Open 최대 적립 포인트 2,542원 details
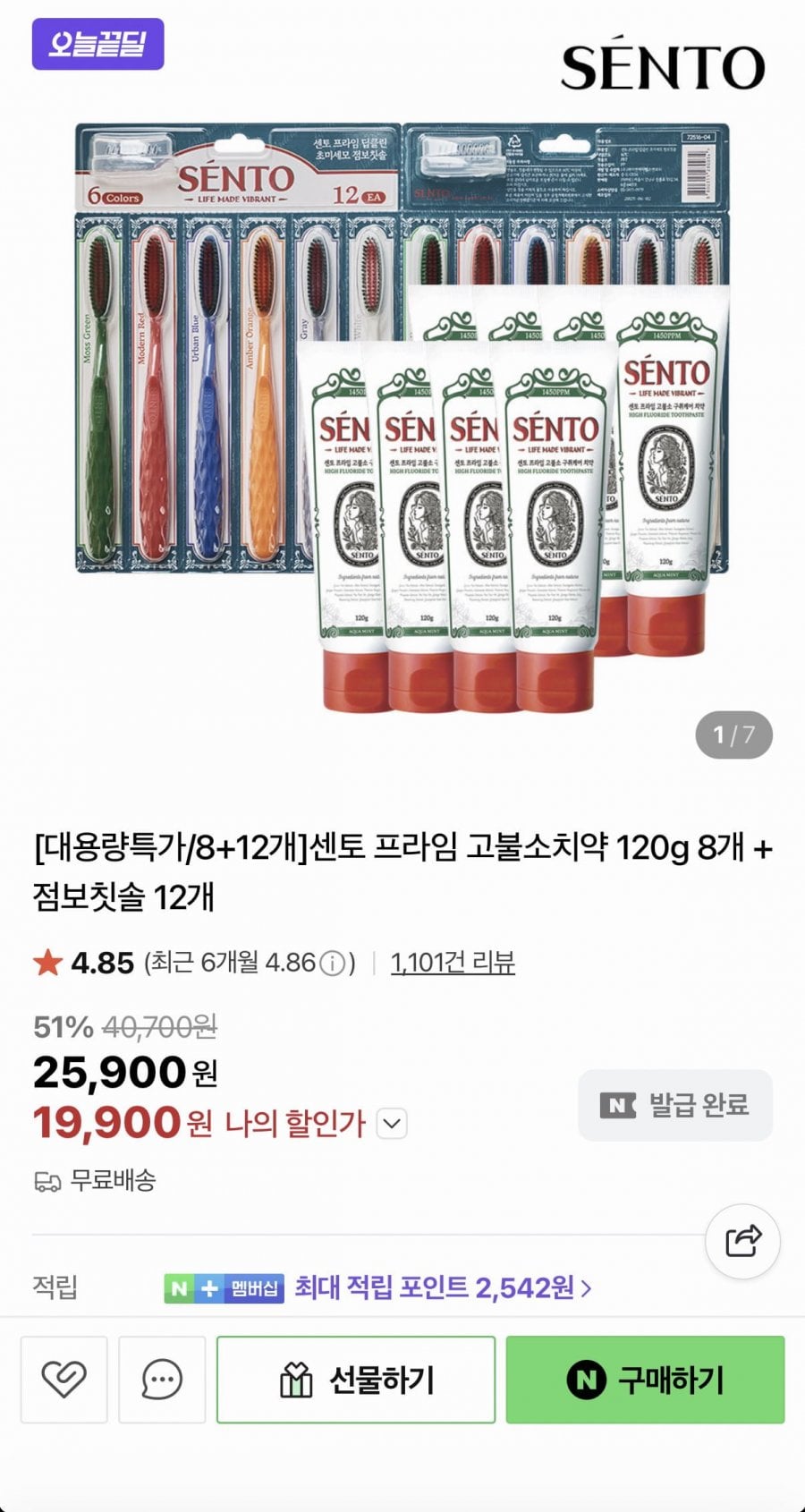Screen dimensions: 805x1512 tap(443, 1288)
